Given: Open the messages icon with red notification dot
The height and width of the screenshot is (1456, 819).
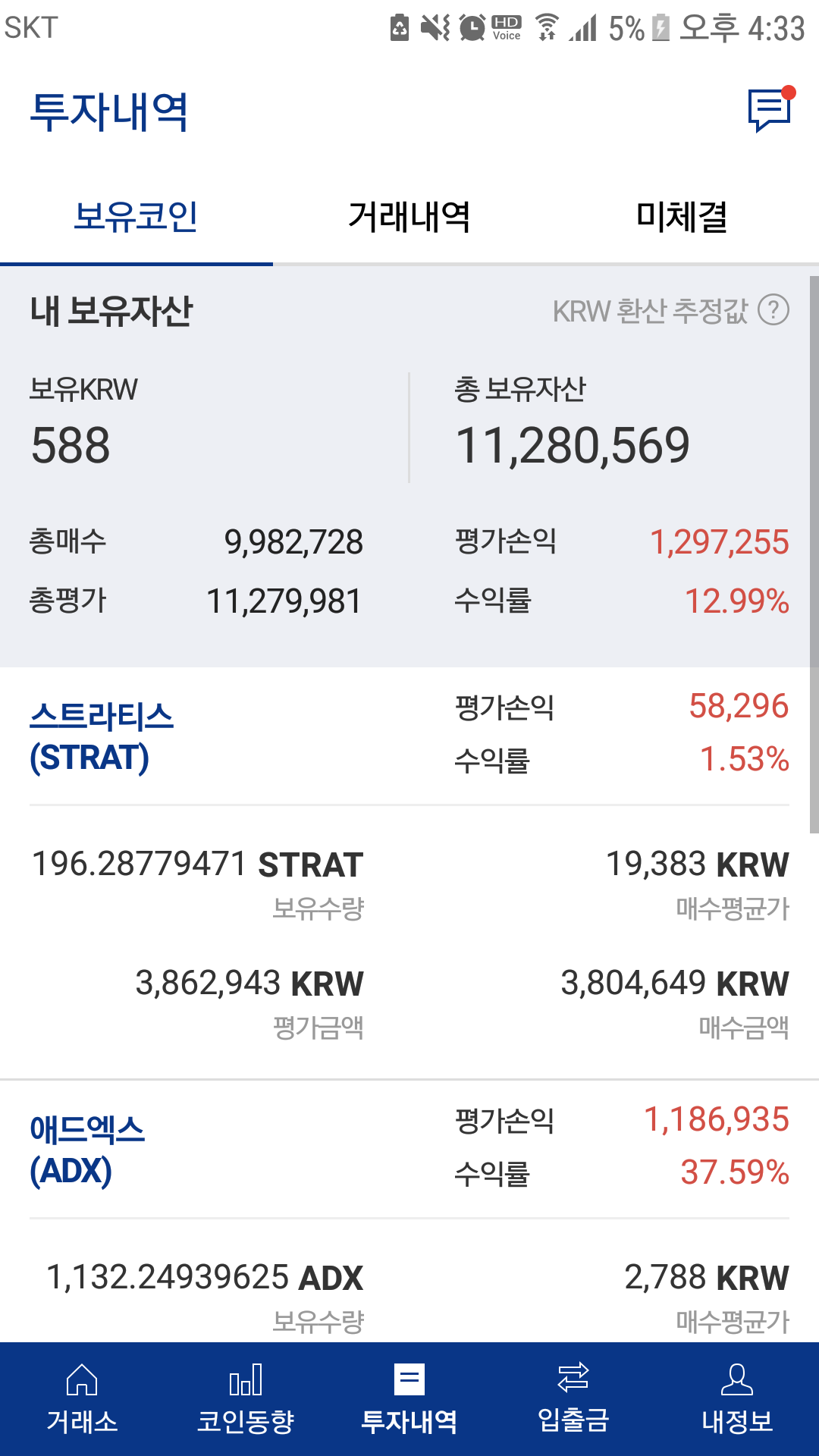Looking at the screenshot, I should tap(768, 112).
